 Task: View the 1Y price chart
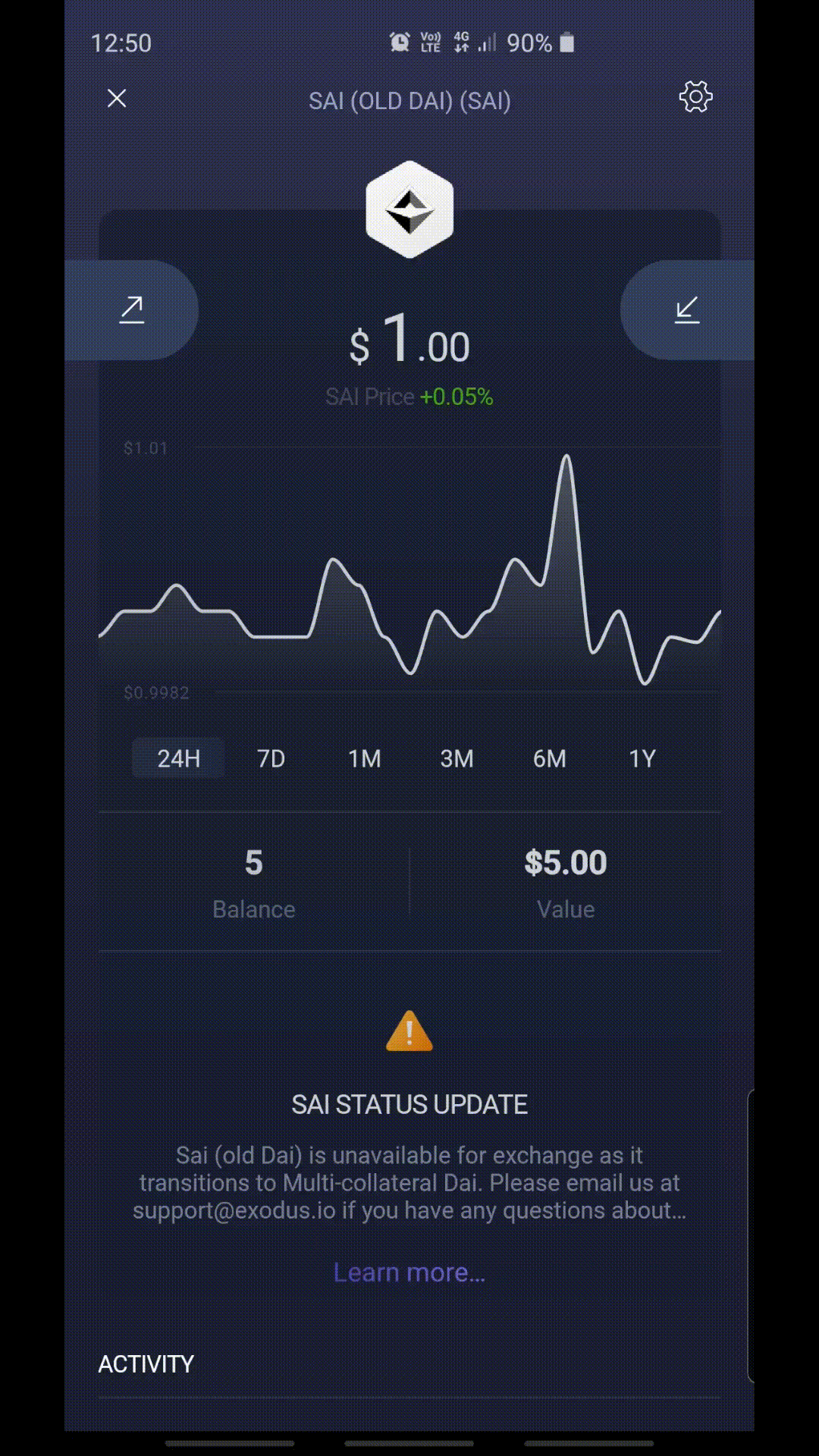point(642,758)
